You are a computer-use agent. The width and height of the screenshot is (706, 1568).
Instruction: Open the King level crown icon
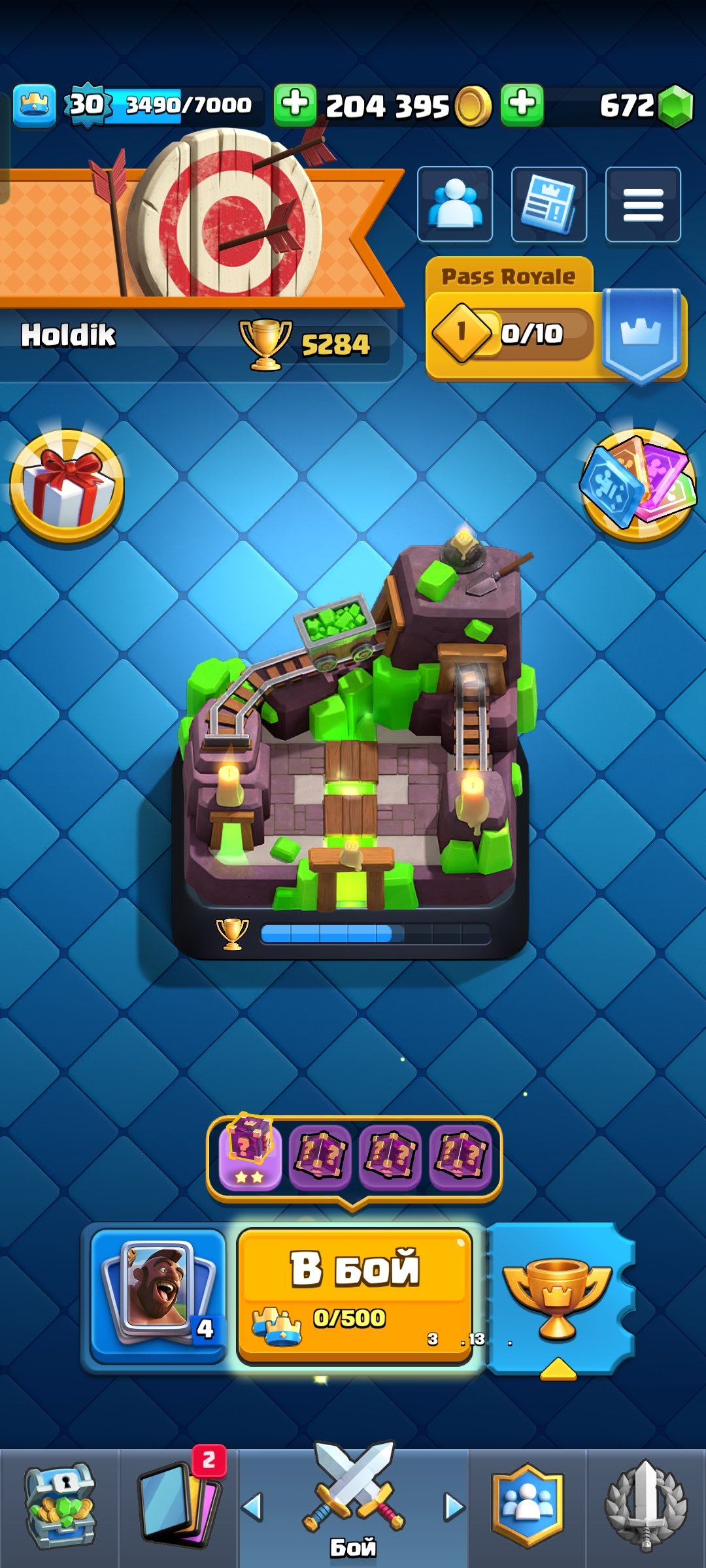34,105
